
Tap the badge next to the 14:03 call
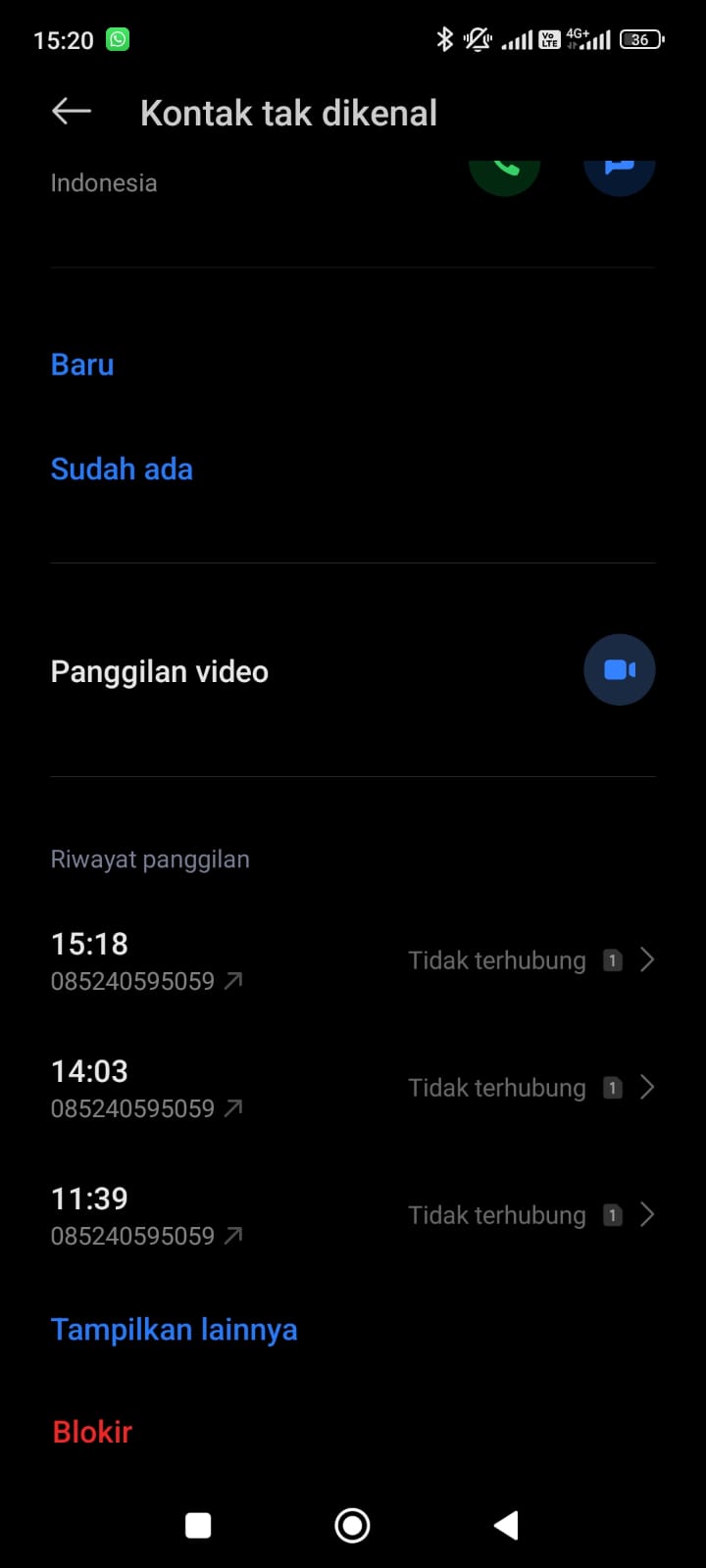coord(612,1088)
